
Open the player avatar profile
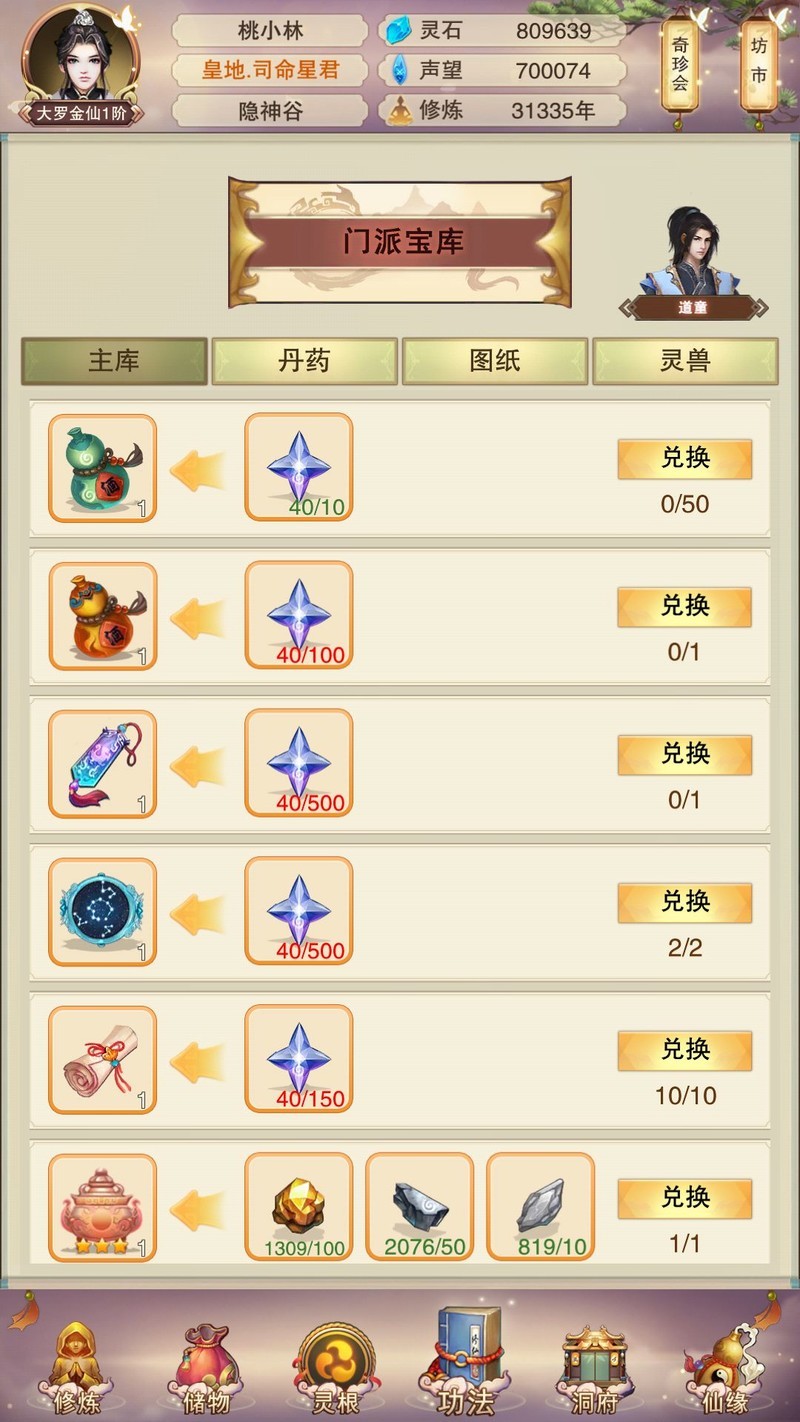82,58
